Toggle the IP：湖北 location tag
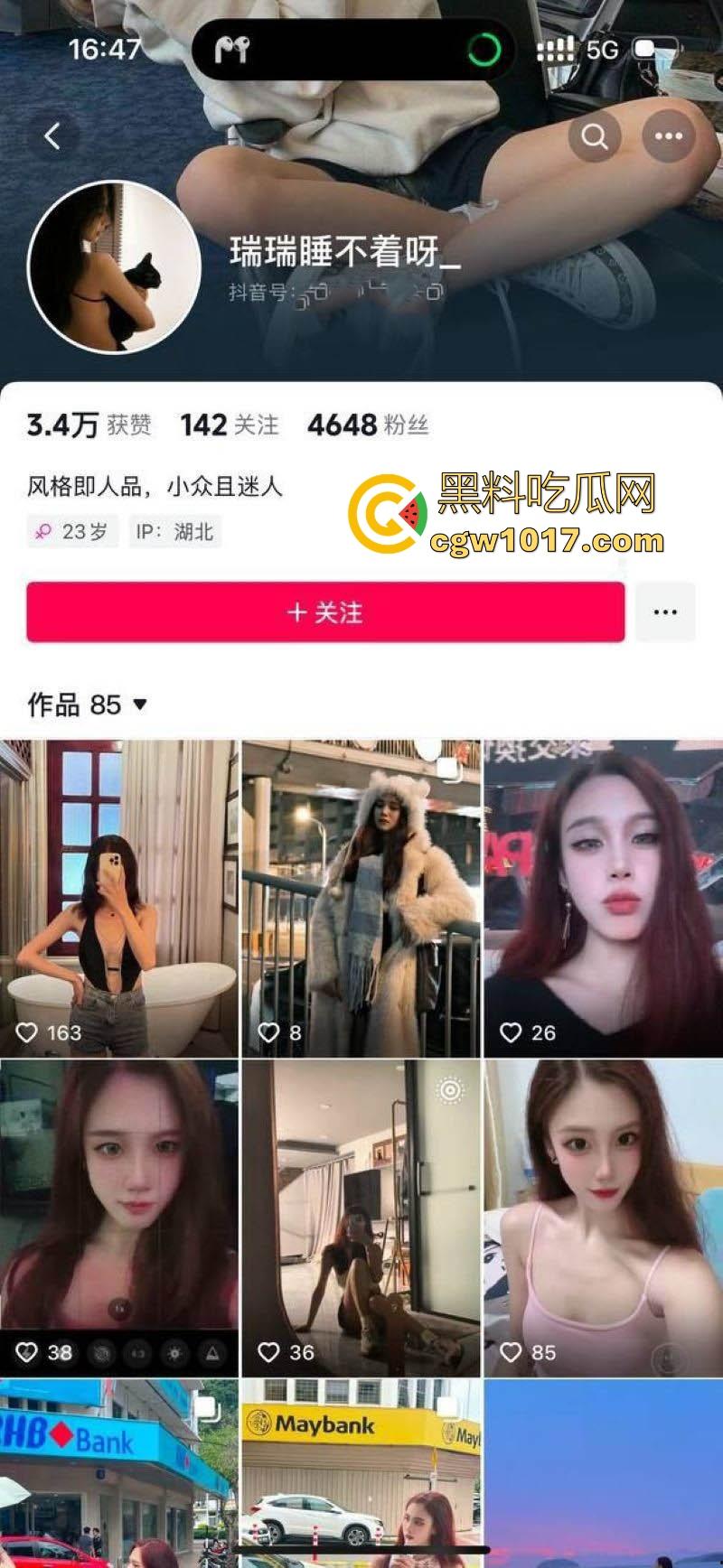 [x=174, y=531]
